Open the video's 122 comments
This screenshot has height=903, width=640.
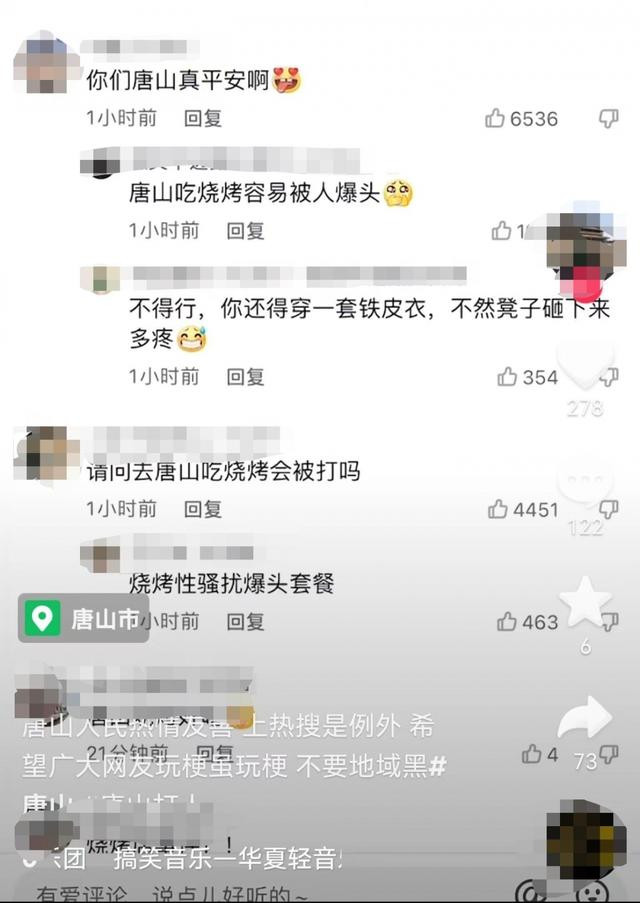[585, 487]
